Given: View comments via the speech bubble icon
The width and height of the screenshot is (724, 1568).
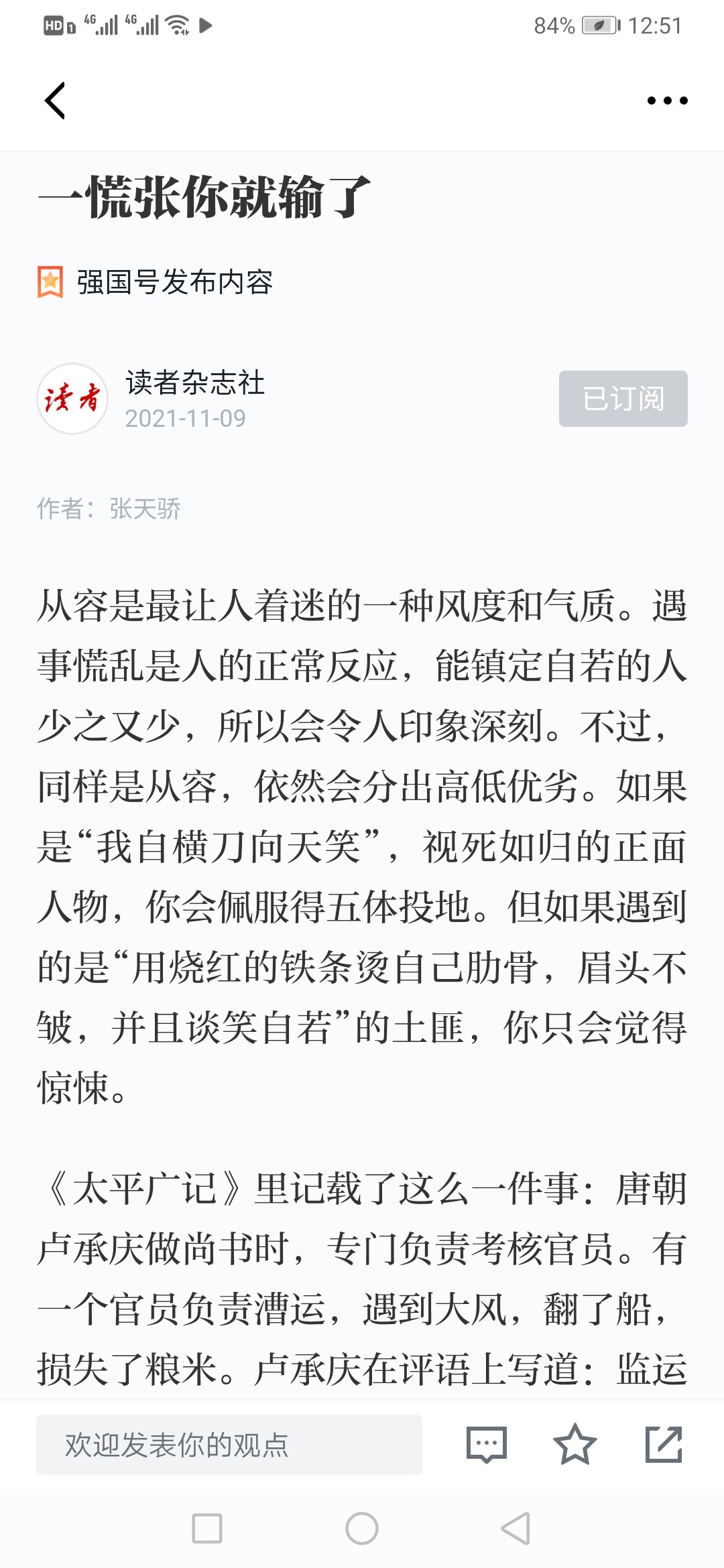Looking at the screenshot, I should click(487, 1445).
